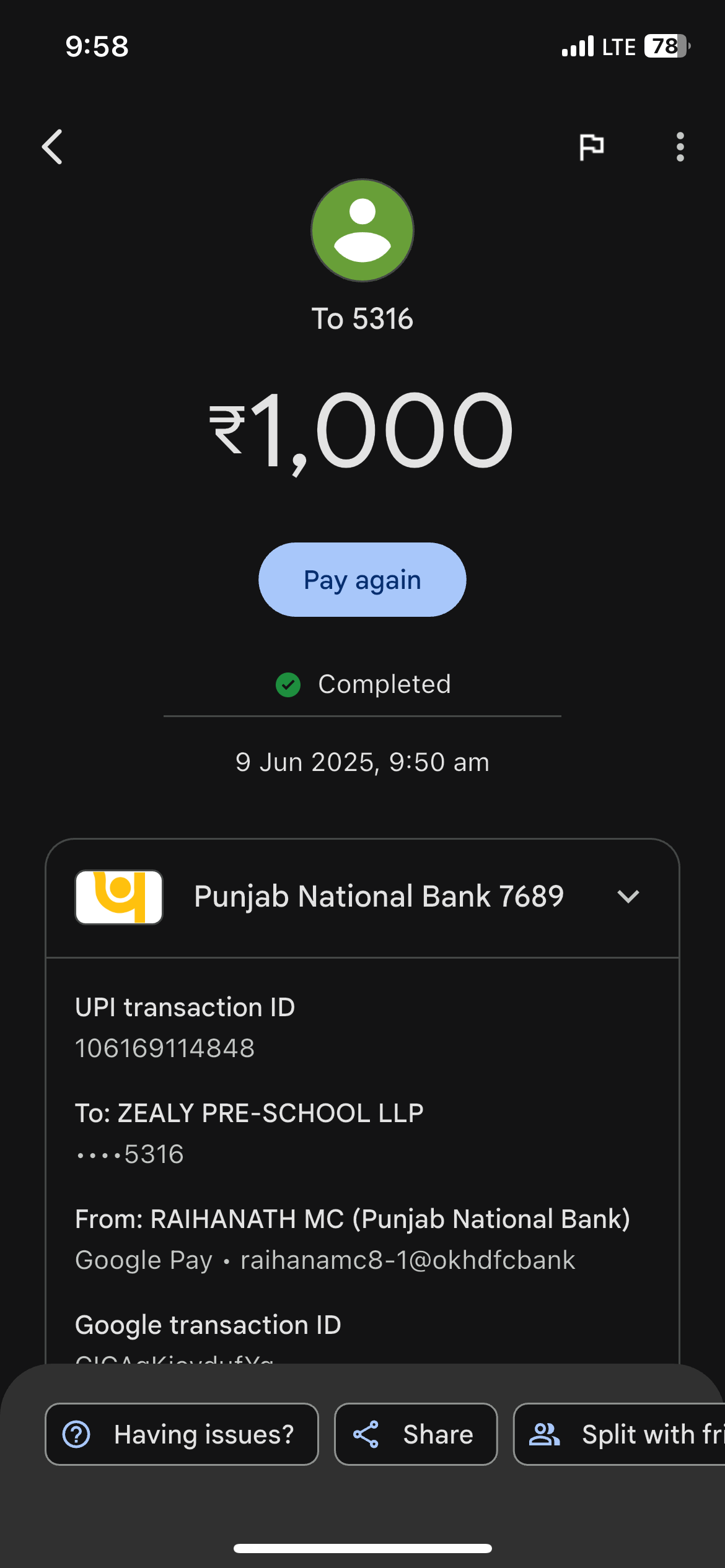Open the recipient's green profile avatar
Image resolution: width=725 pixels, height=1568 pixels.
tap(362, 230)
